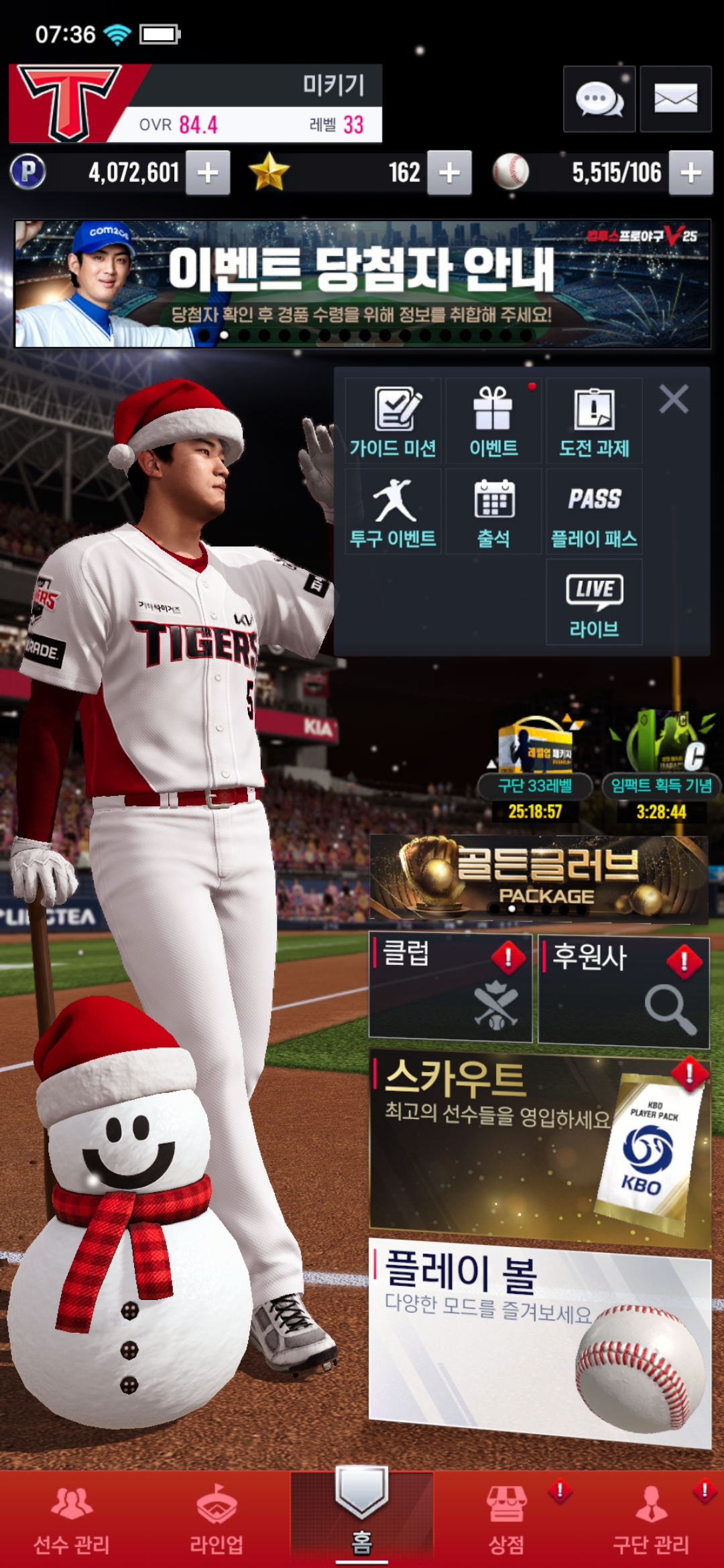Switch to the 선수 관리 tab
This screenshot has height=1568, width=724.
pyautogui.click(x=72, y=1520)
